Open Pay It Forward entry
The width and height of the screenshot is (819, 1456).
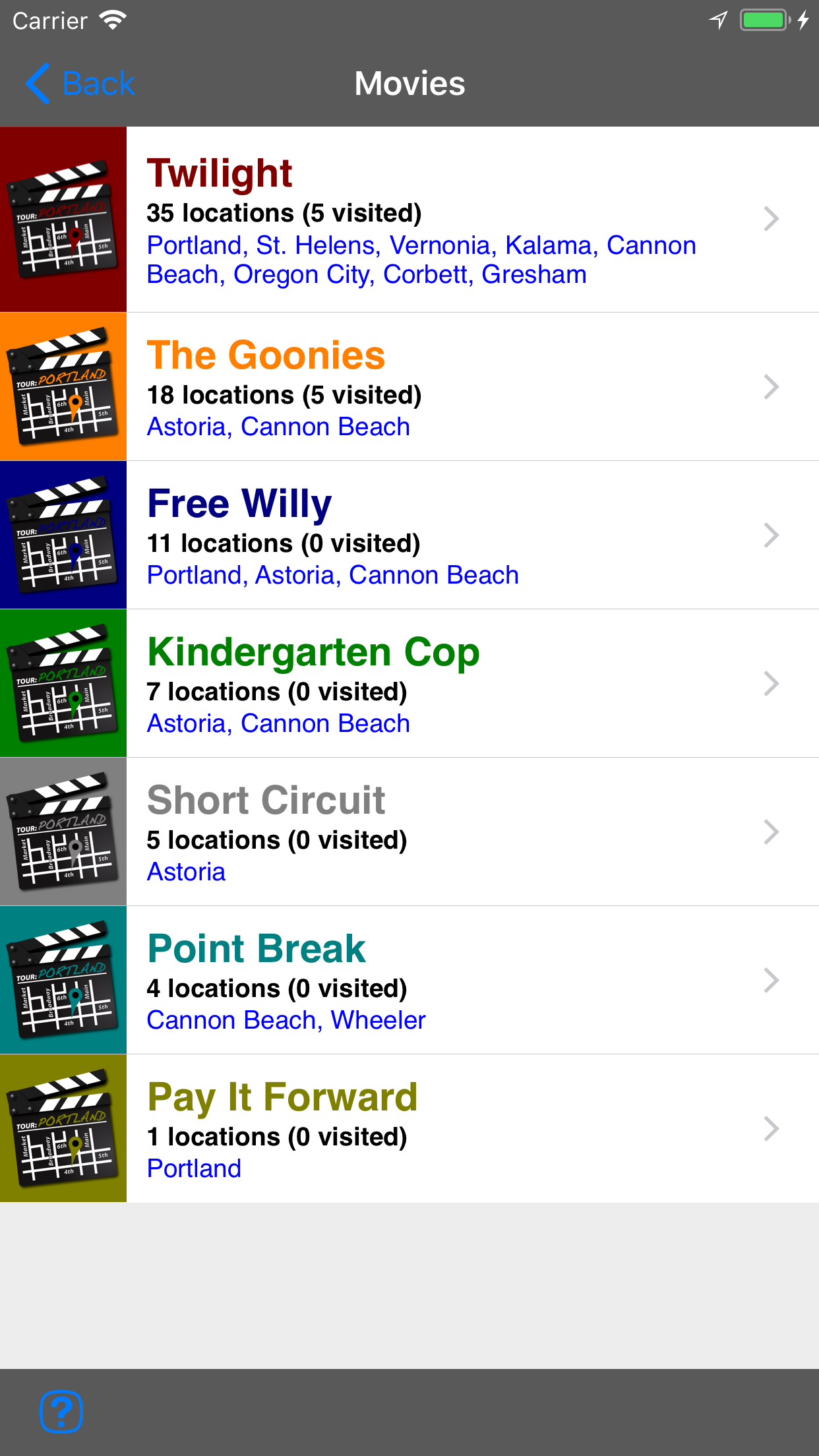tap(409, 1128)
